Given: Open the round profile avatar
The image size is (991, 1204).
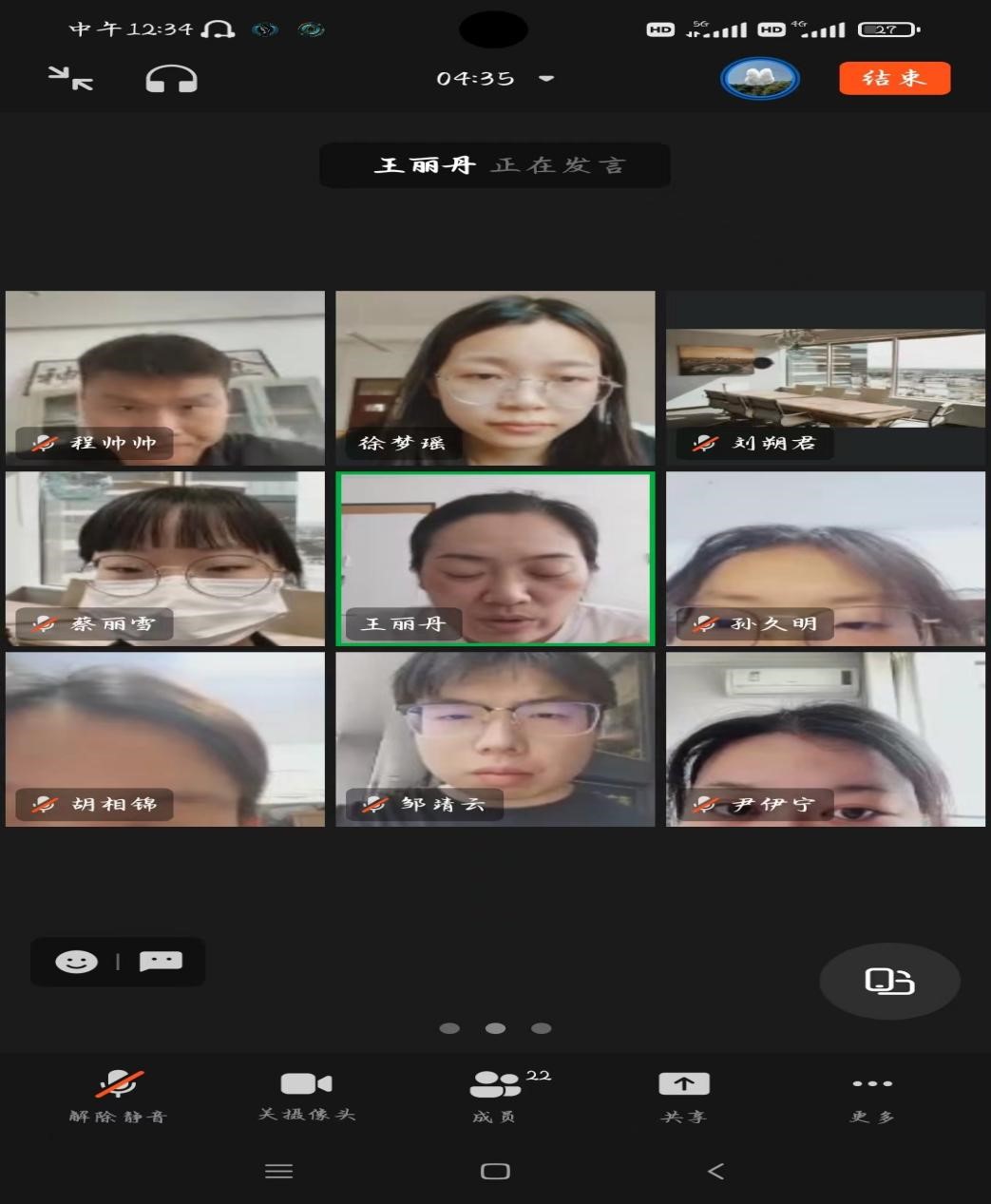Looking at the screenshot, I should (x=759, y=78).
